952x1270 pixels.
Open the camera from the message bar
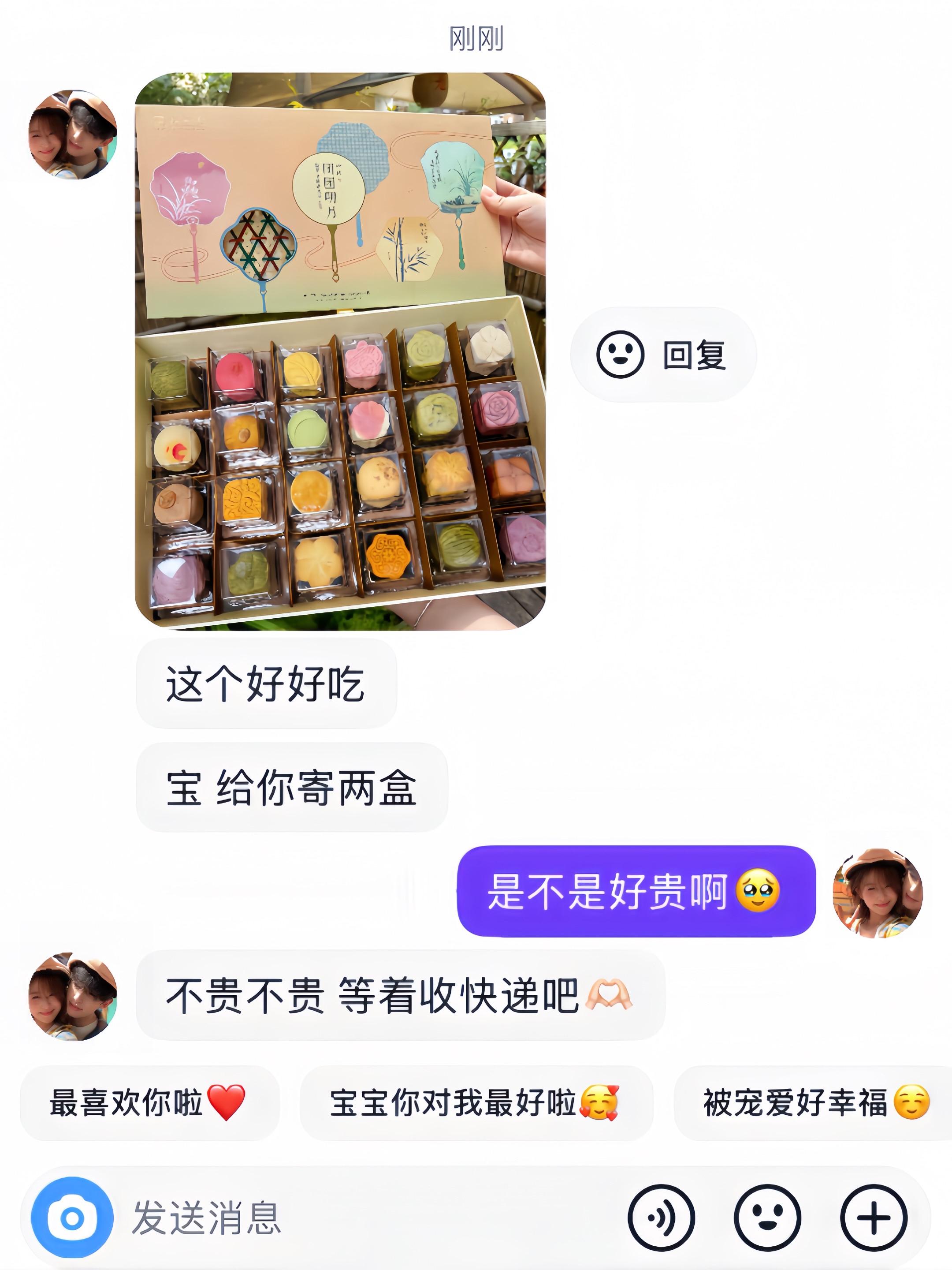(72, 1218)
